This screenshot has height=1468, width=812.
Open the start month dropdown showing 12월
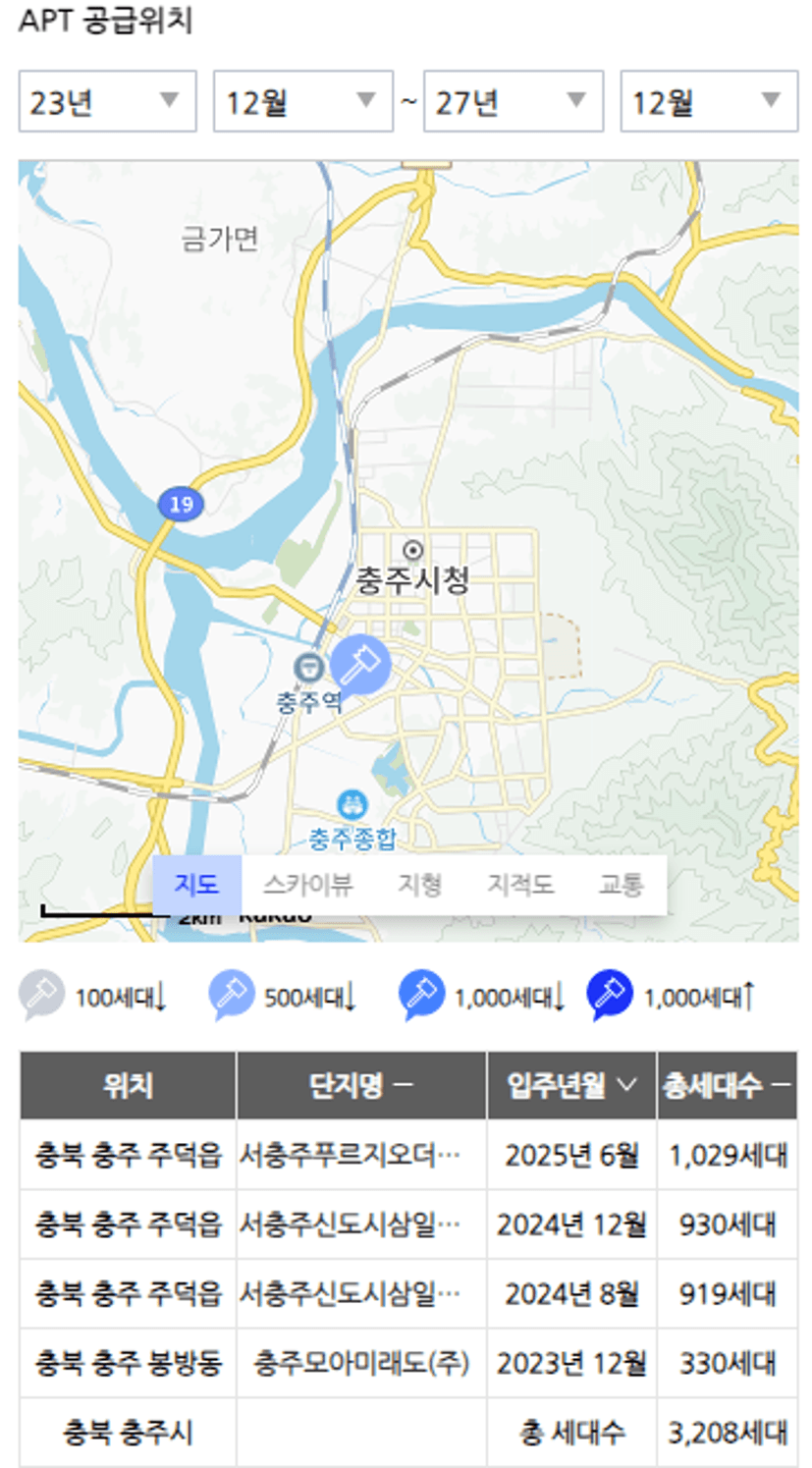pyautogui.click(x=303, y=101)
